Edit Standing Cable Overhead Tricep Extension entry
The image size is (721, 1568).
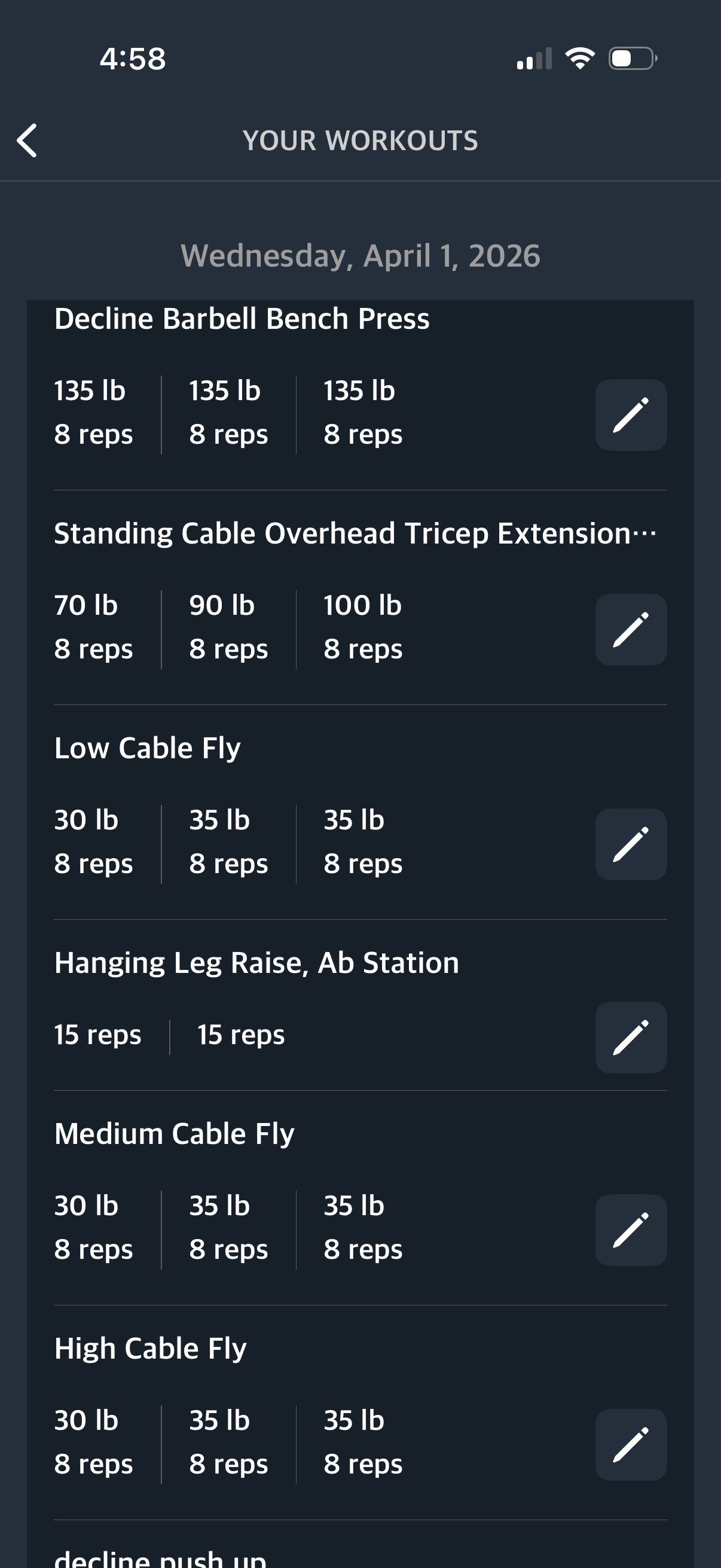[630, 629]
